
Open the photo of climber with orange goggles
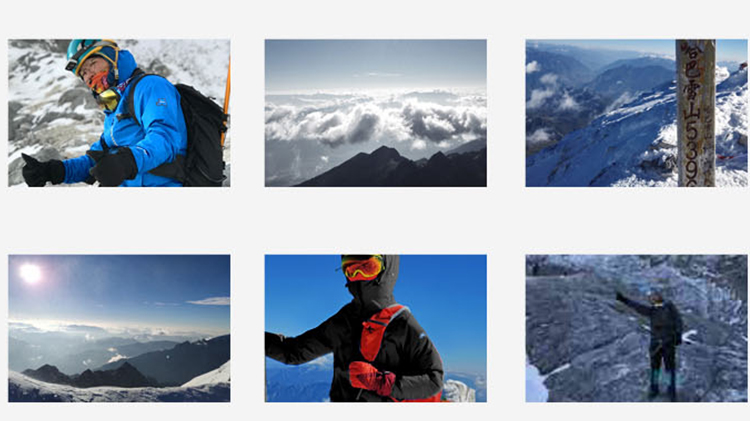click(375, 328)
